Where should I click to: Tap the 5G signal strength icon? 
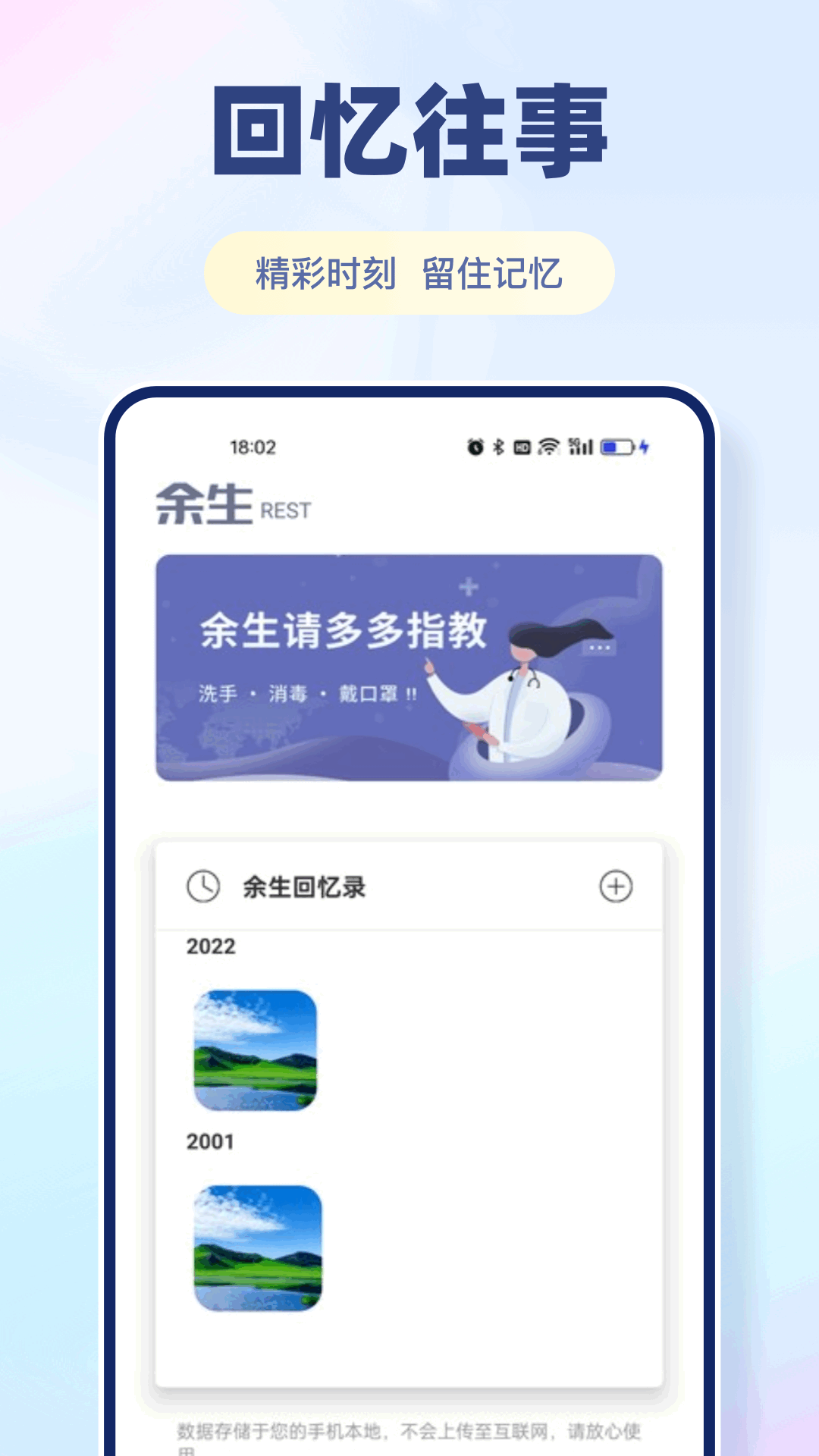(579, 447)
